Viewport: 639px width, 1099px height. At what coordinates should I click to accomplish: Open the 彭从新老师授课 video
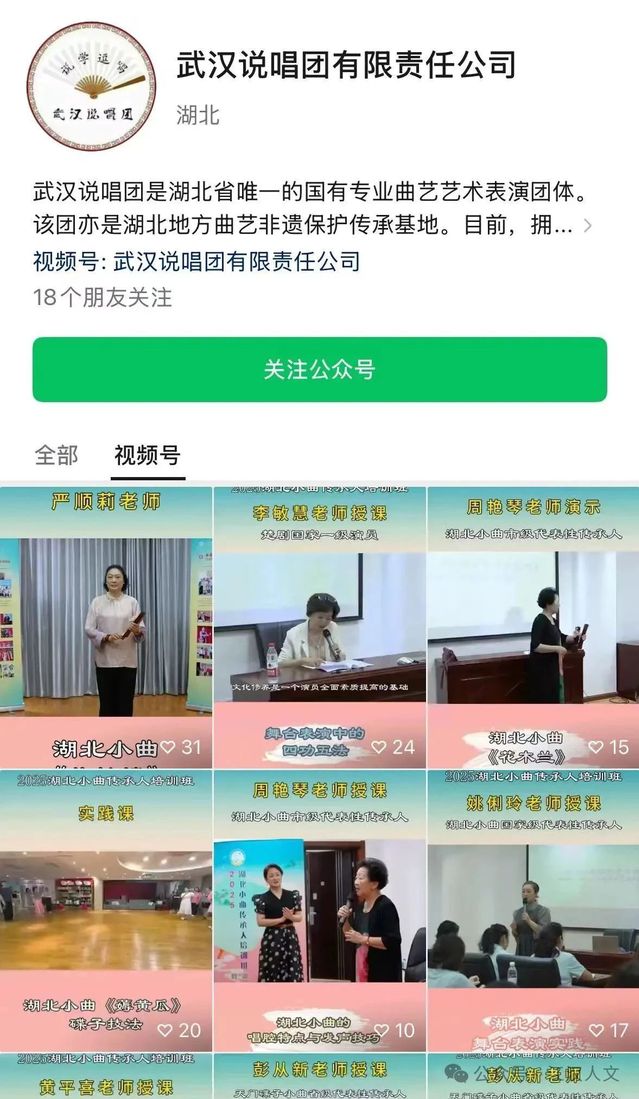(319, 1077)
